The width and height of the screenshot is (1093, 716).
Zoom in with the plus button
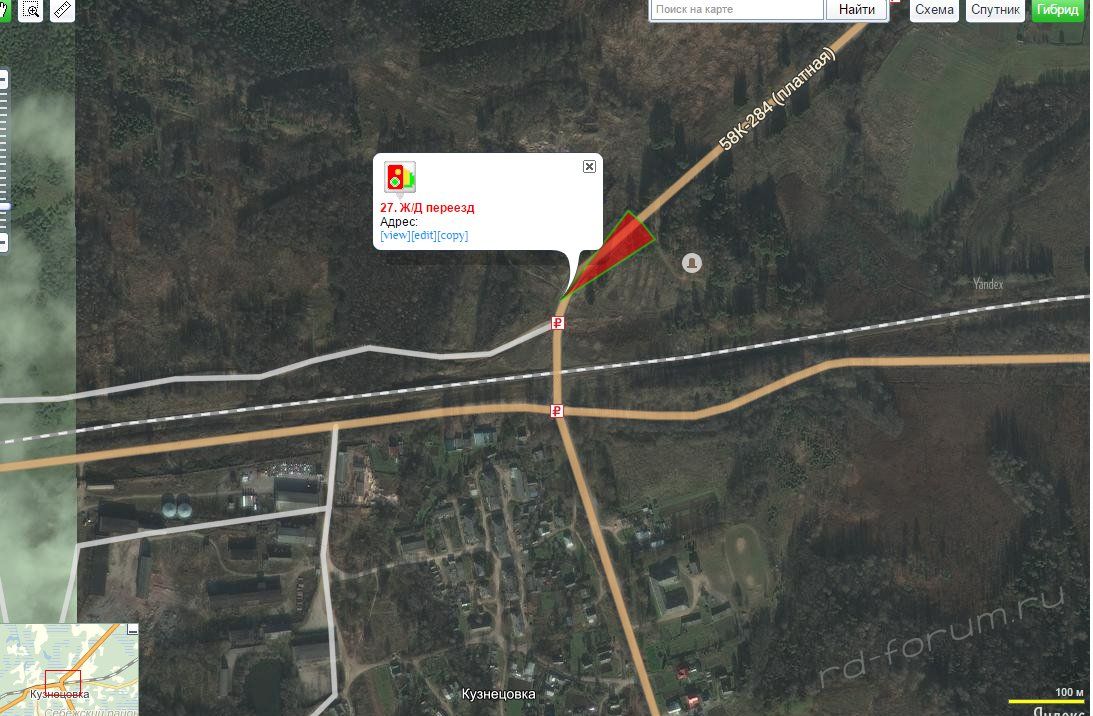(3, 82)
